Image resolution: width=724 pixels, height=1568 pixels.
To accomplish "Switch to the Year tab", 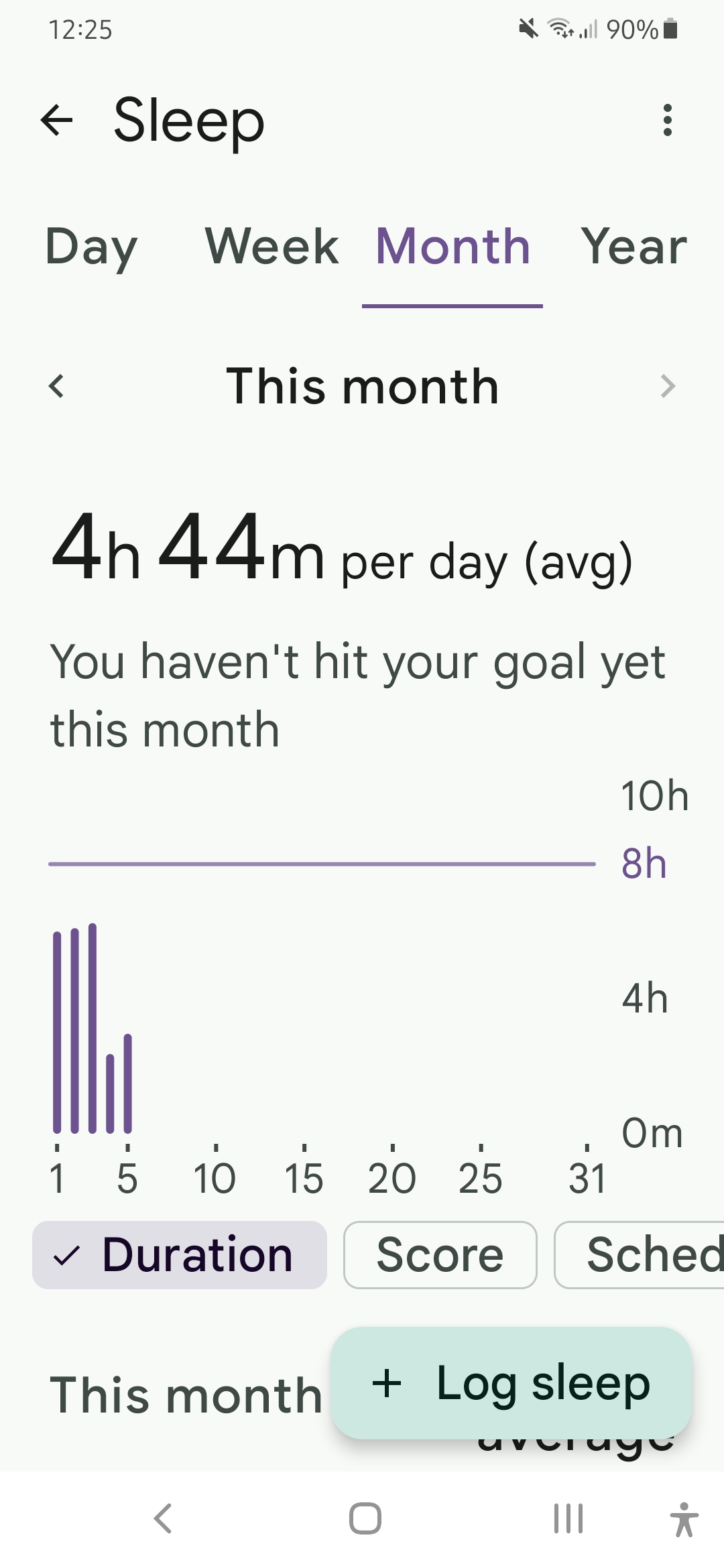I will click(x=633, y=247).
